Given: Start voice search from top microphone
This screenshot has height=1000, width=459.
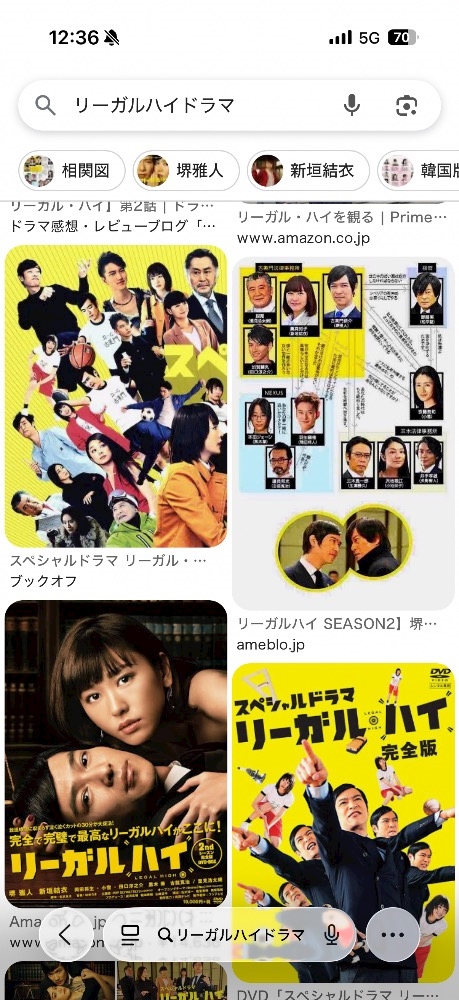Looking at the screenshot, I should pos(351,105).
